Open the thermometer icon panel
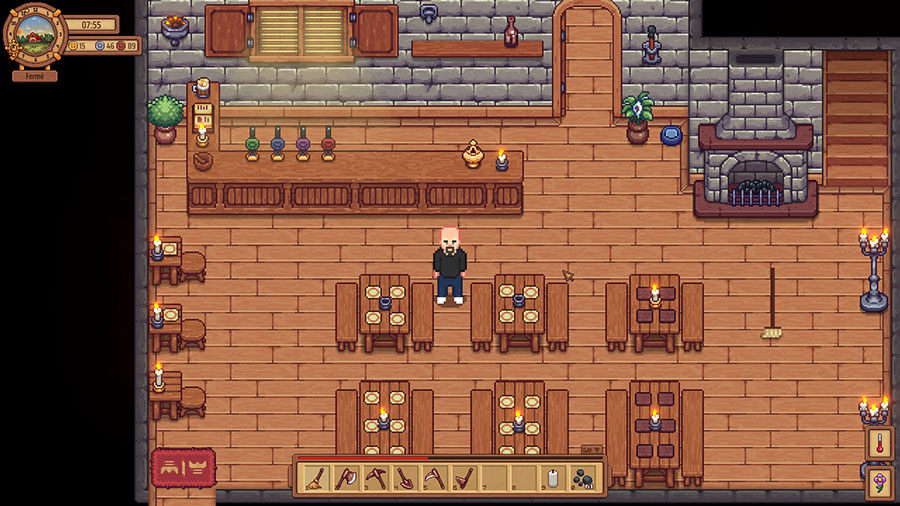Image resolution: width=900 pixels, height=506 pixels. 880,443
